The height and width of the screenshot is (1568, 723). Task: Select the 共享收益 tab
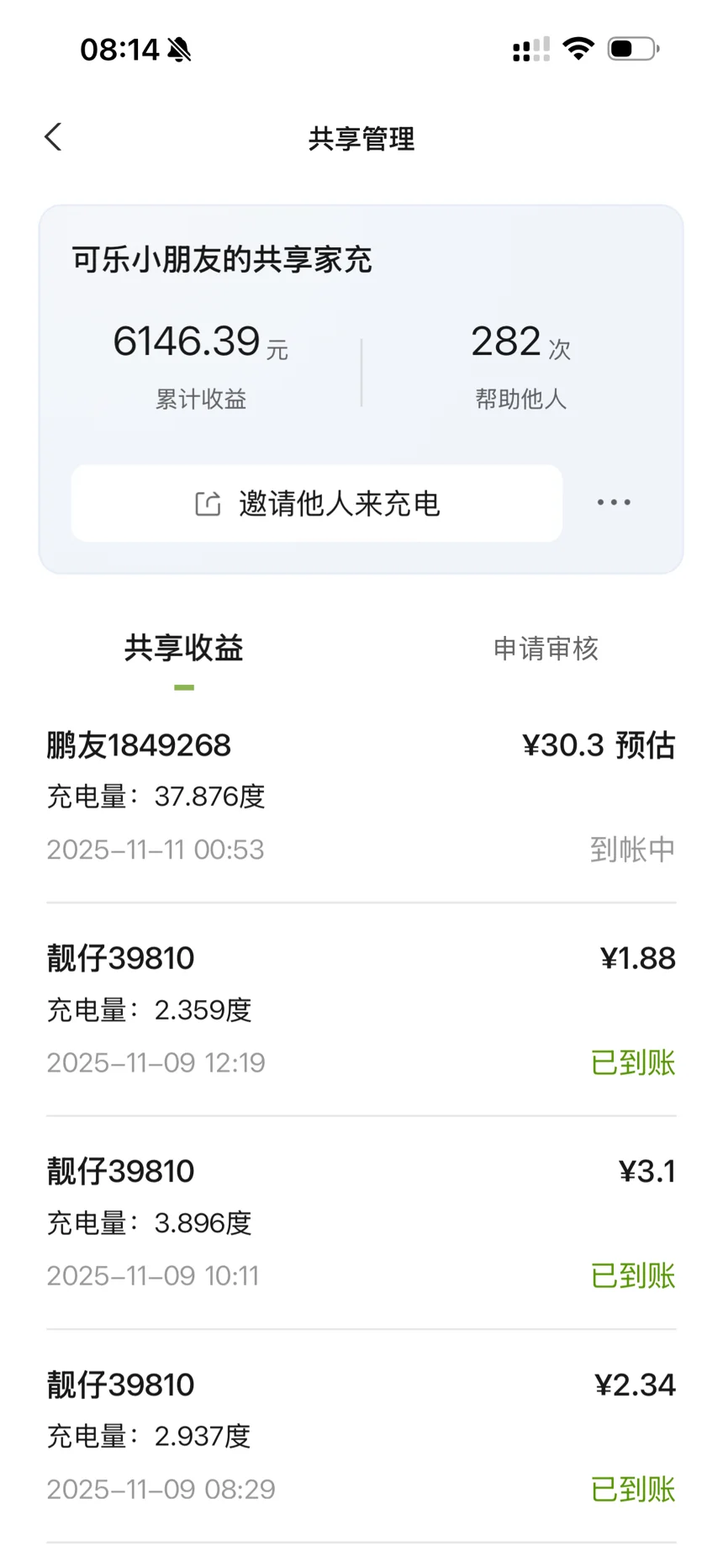[x=183, y=649]
